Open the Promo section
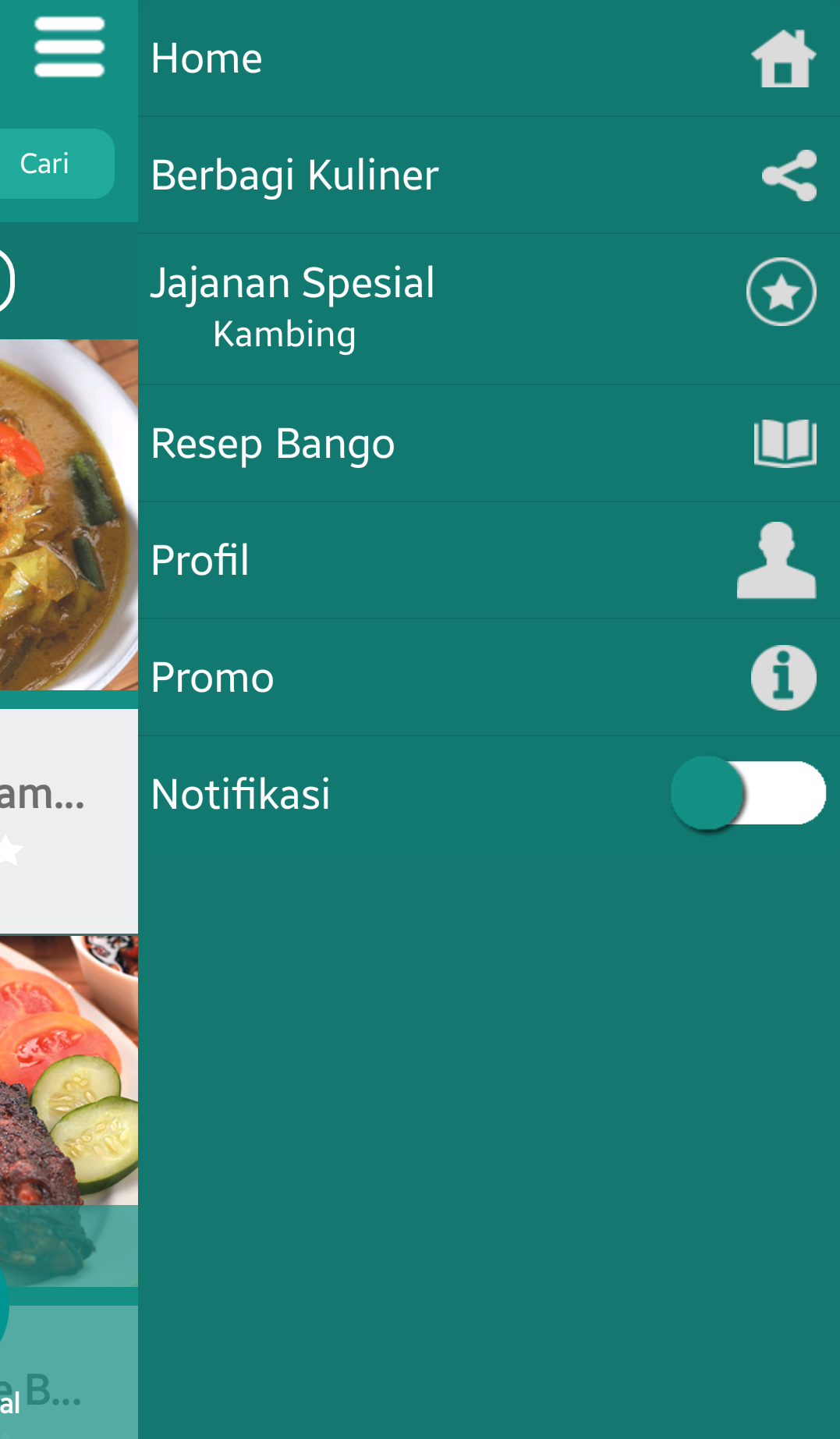This screenshot has width=840, height=1439. tap(488, 677)
